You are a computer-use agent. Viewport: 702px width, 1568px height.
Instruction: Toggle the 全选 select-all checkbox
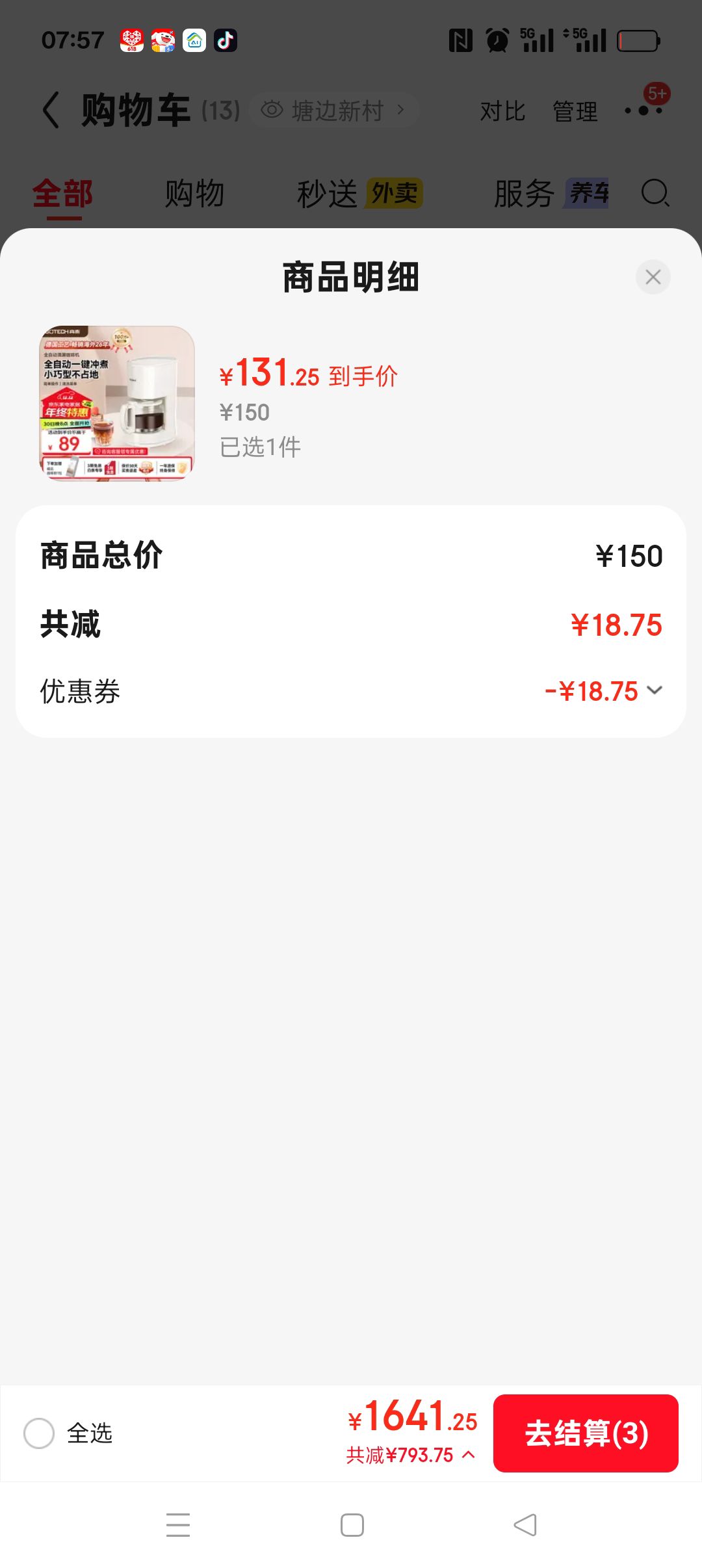click(x=39, y=1433)
